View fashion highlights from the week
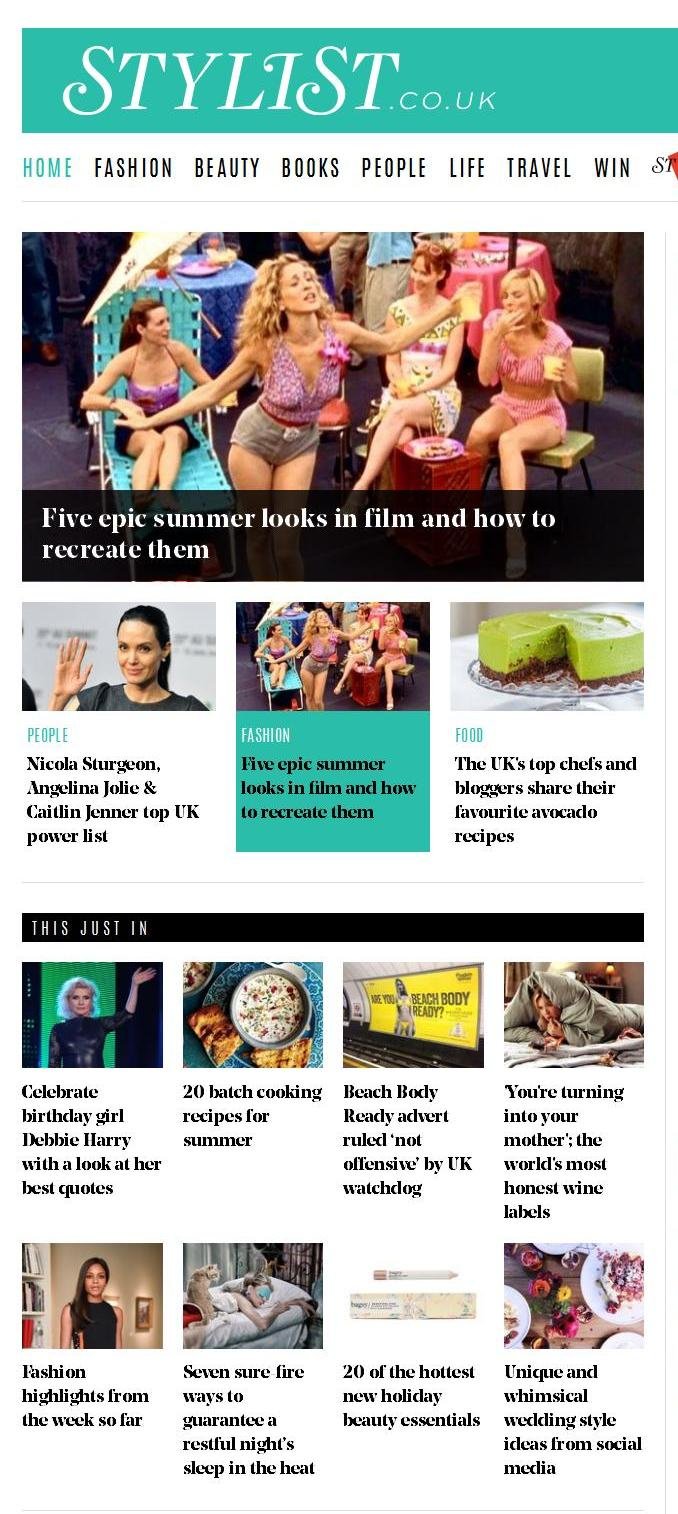The width and height of the screenshot is (678, 1514). [86, 1395]
